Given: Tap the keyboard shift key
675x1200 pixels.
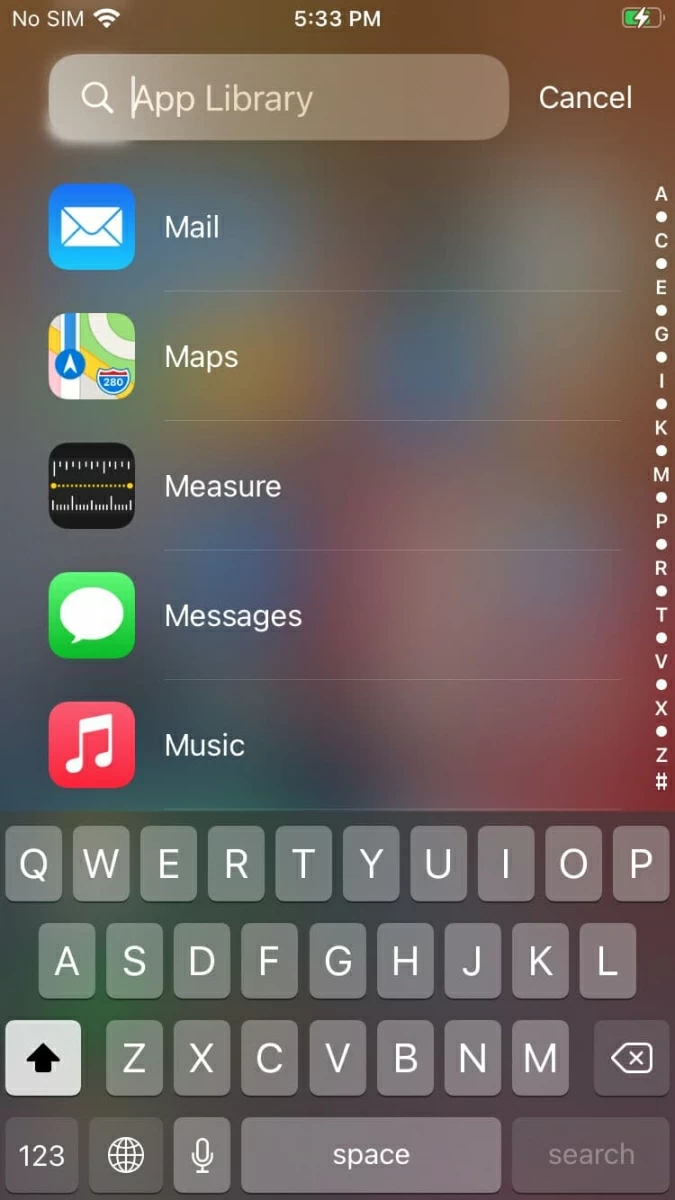Looking at the screenshot, I should coord(43,1058).
